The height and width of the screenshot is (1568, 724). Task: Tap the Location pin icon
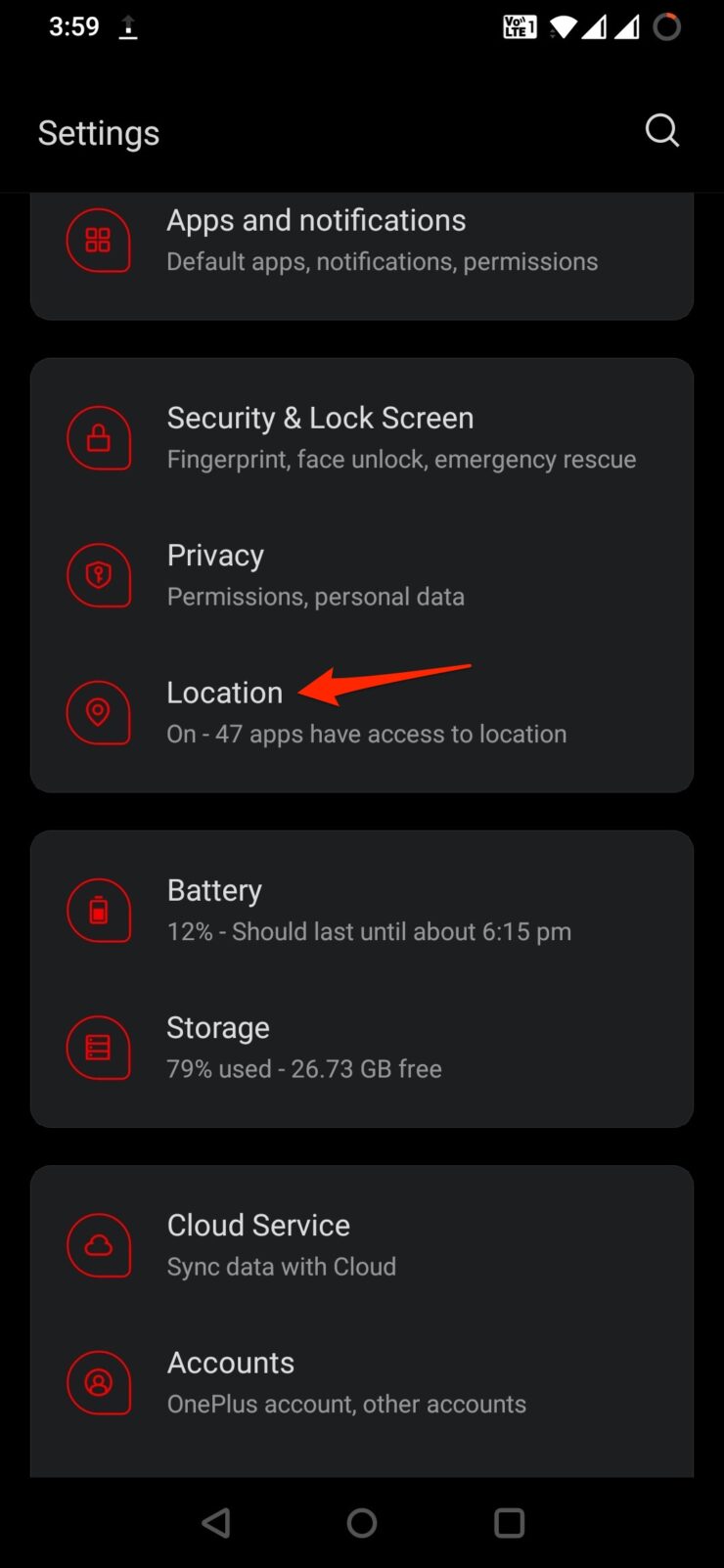coord(99,713)
